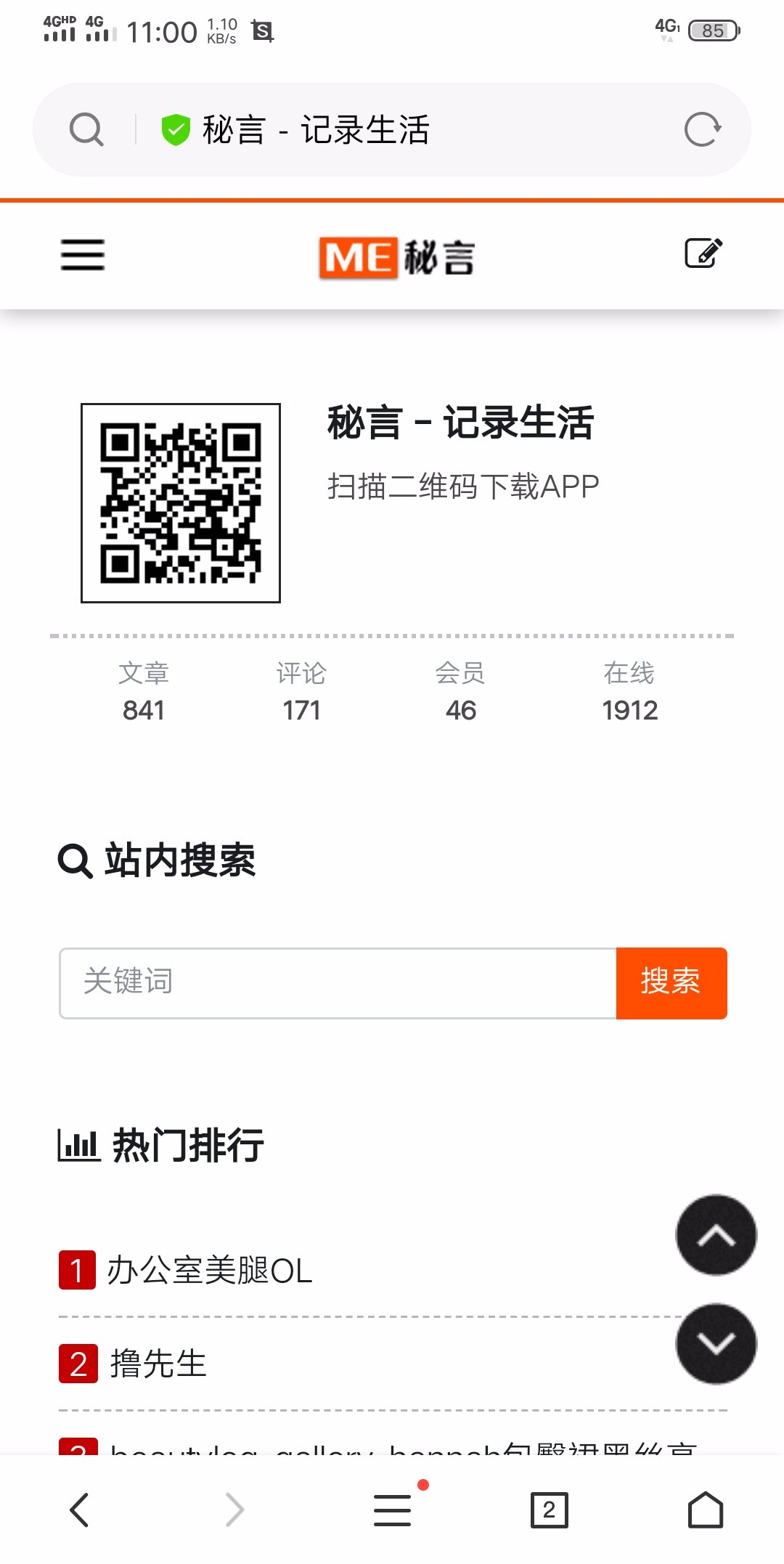This screenshot has height=1564, width=784.
Task: Open the hamburger menu on the site header
Action: (x=83, y=255)
